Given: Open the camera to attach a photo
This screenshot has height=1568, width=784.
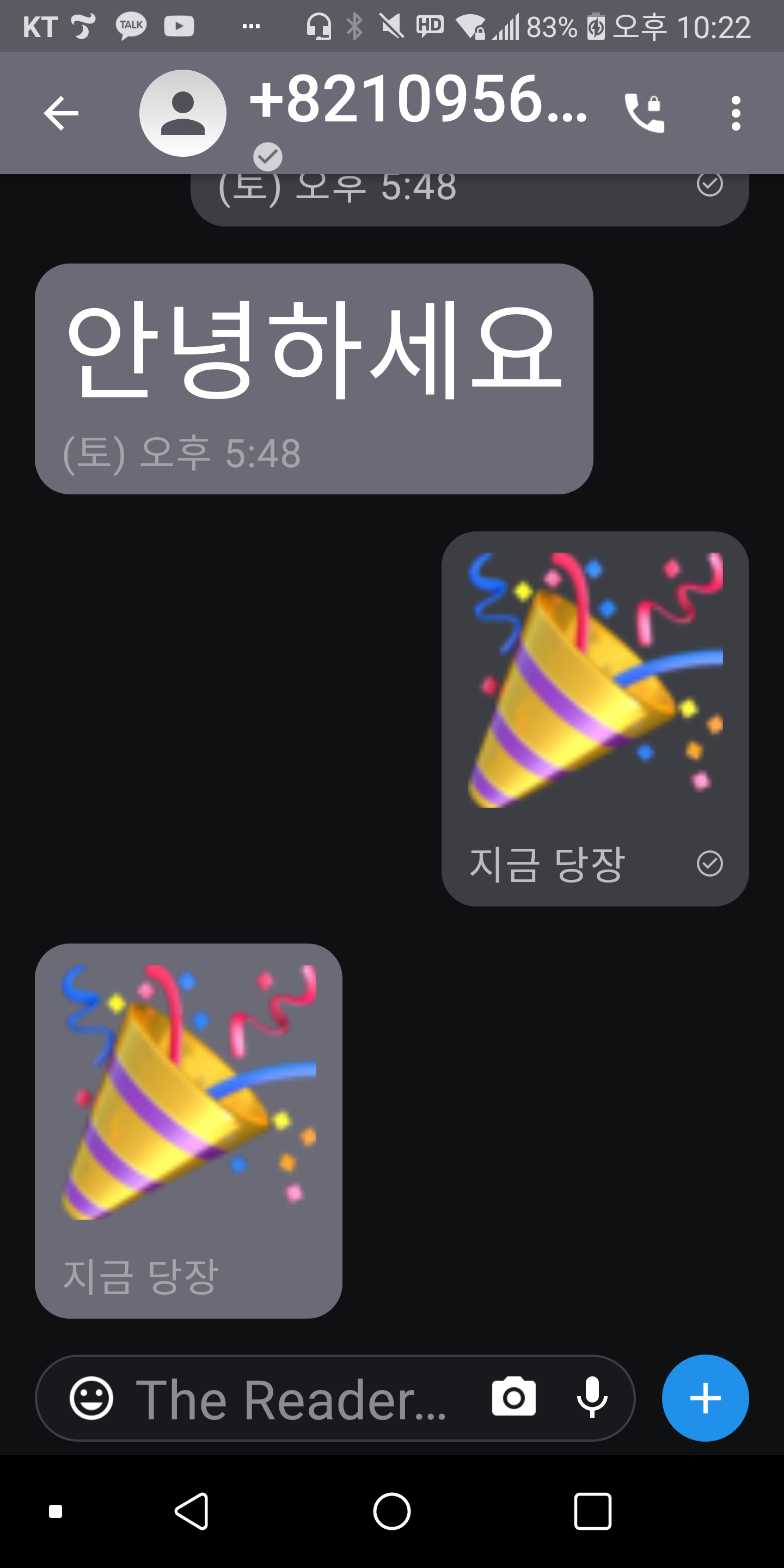Looking at the screenshot, I should coord(514,1398).
